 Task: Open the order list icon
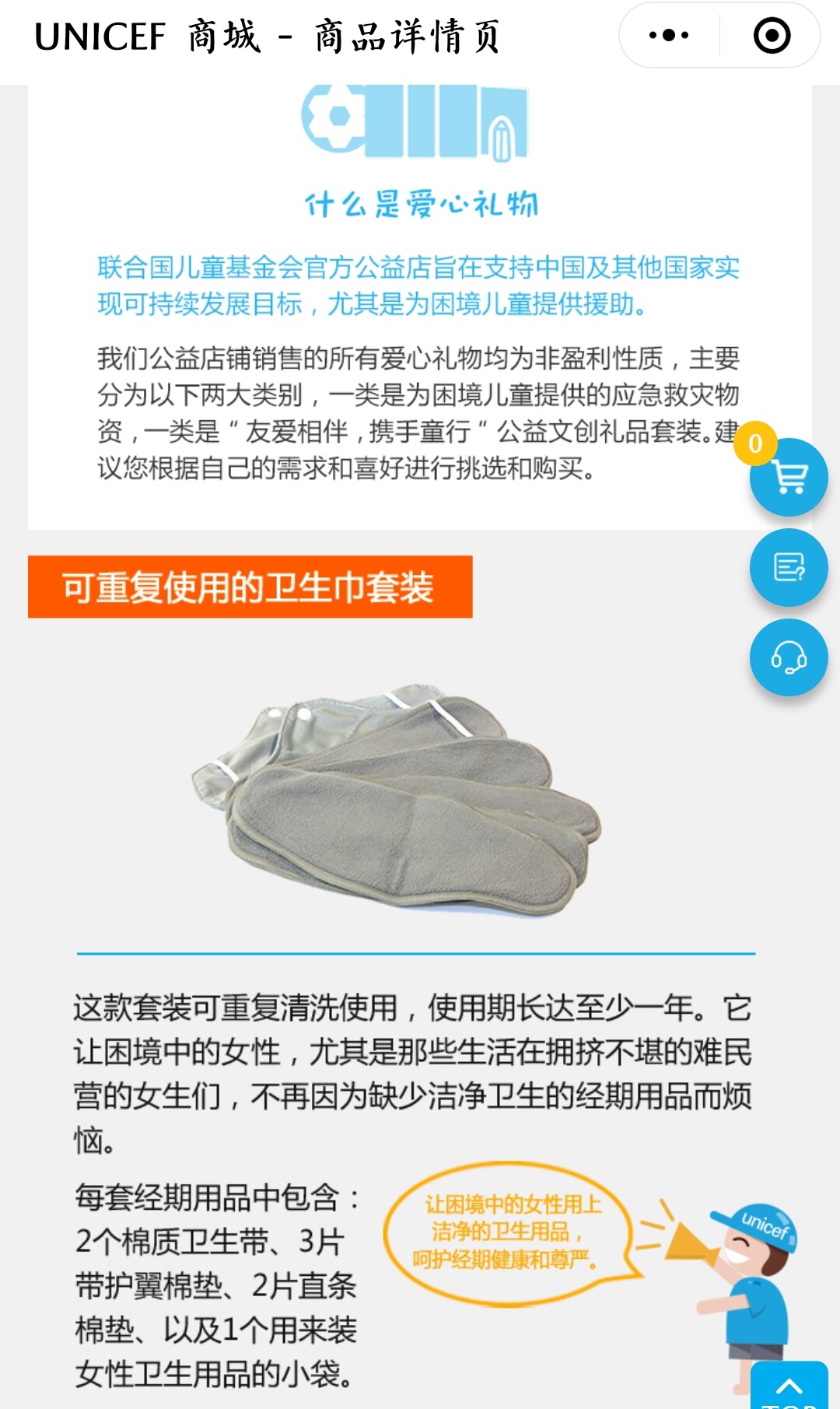coord(789,567)
